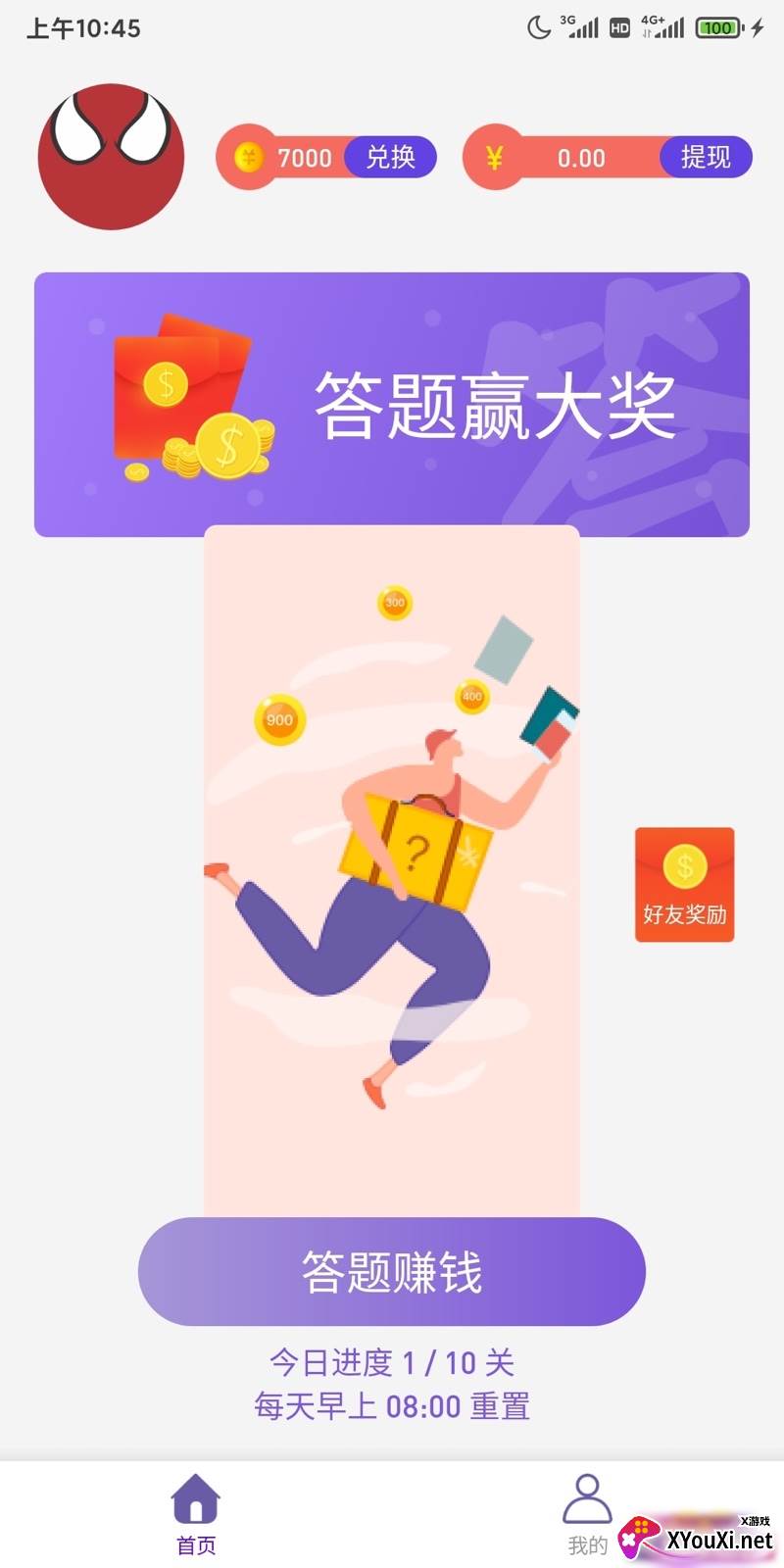Open the 好友奖励 red envelope
The width and height of the screenshot is (784, 1568).
click(x=684, y=885)
